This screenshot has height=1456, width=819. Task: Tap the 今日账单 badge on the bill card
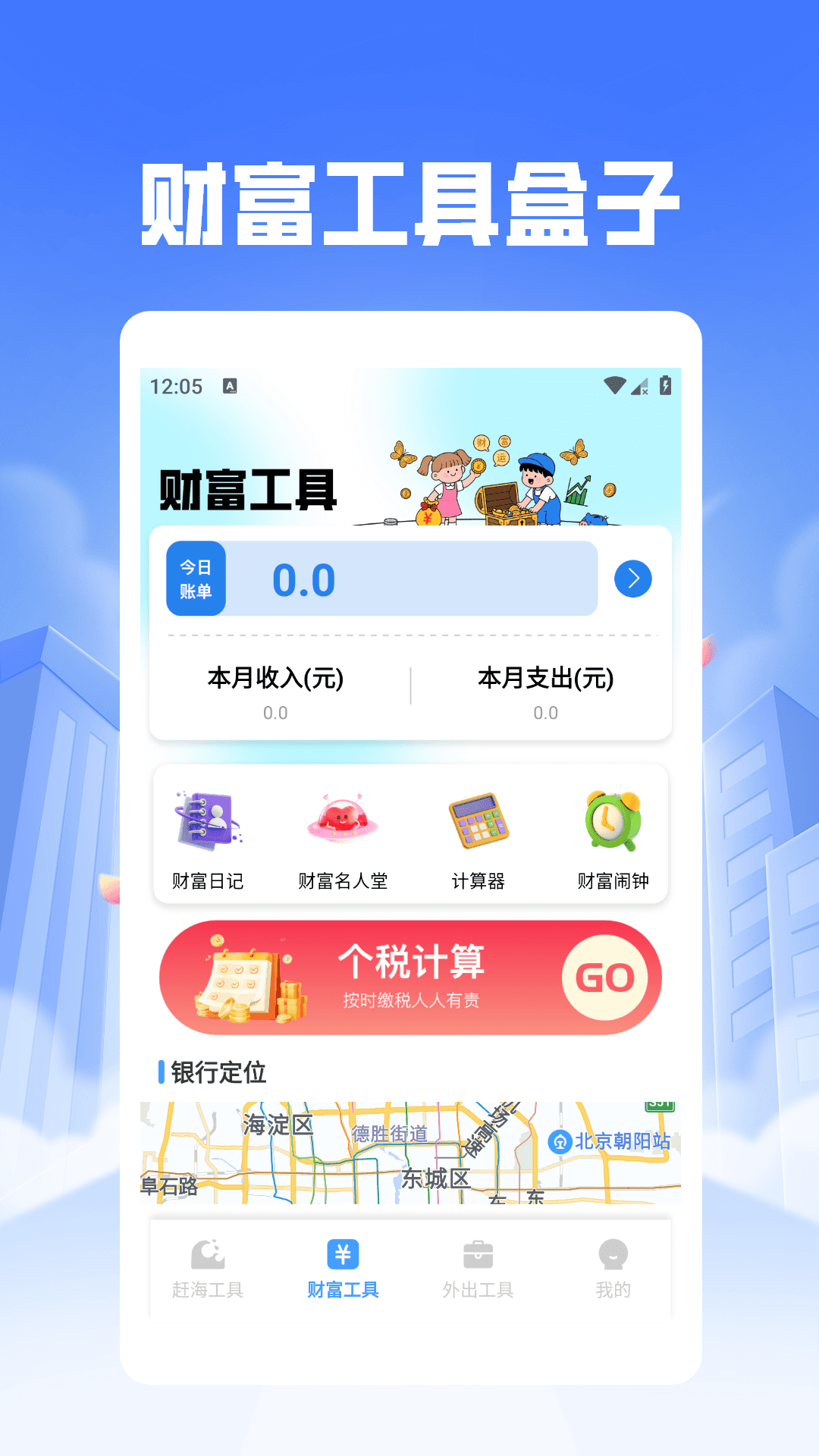click(x=195, y=579)
